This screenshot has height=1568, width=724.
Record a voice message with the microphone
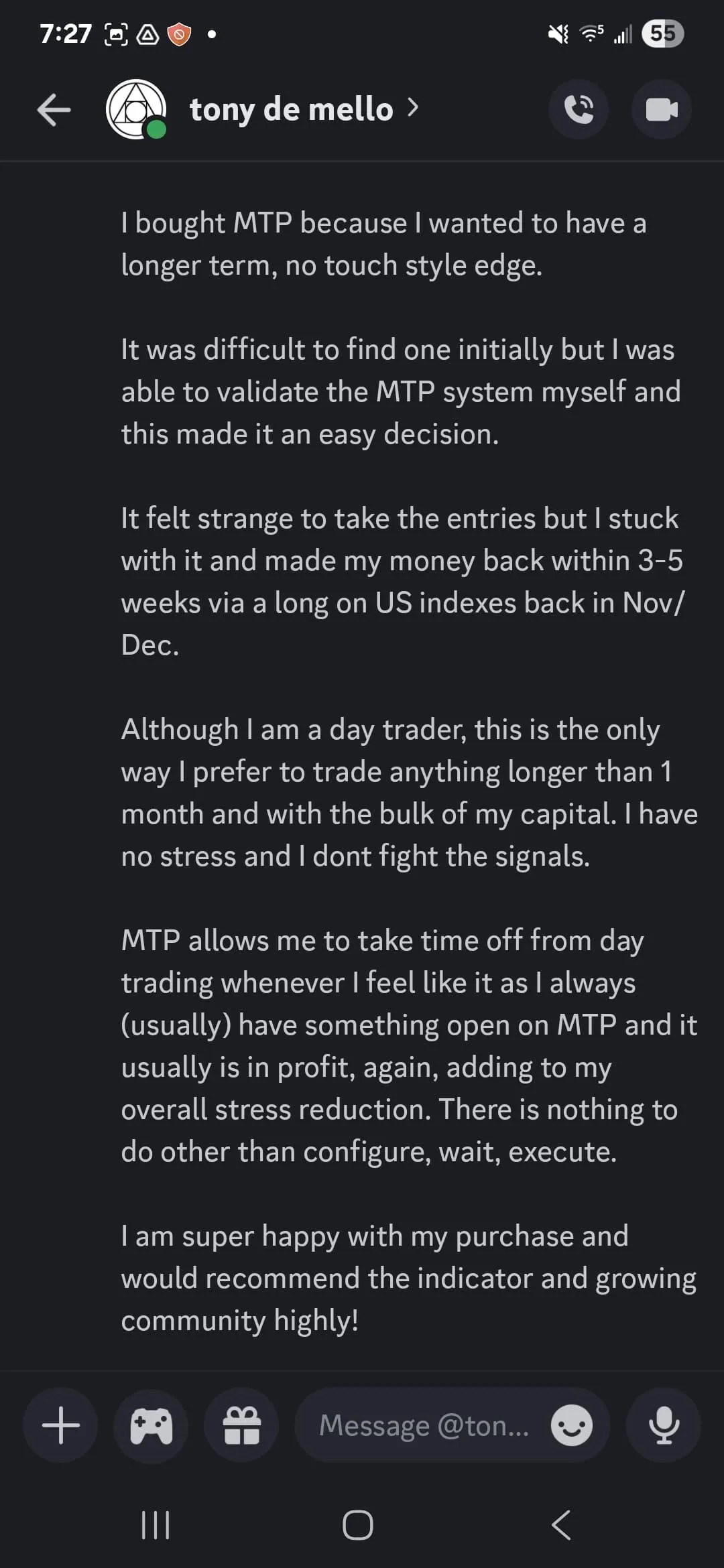tap(664, 1425)
